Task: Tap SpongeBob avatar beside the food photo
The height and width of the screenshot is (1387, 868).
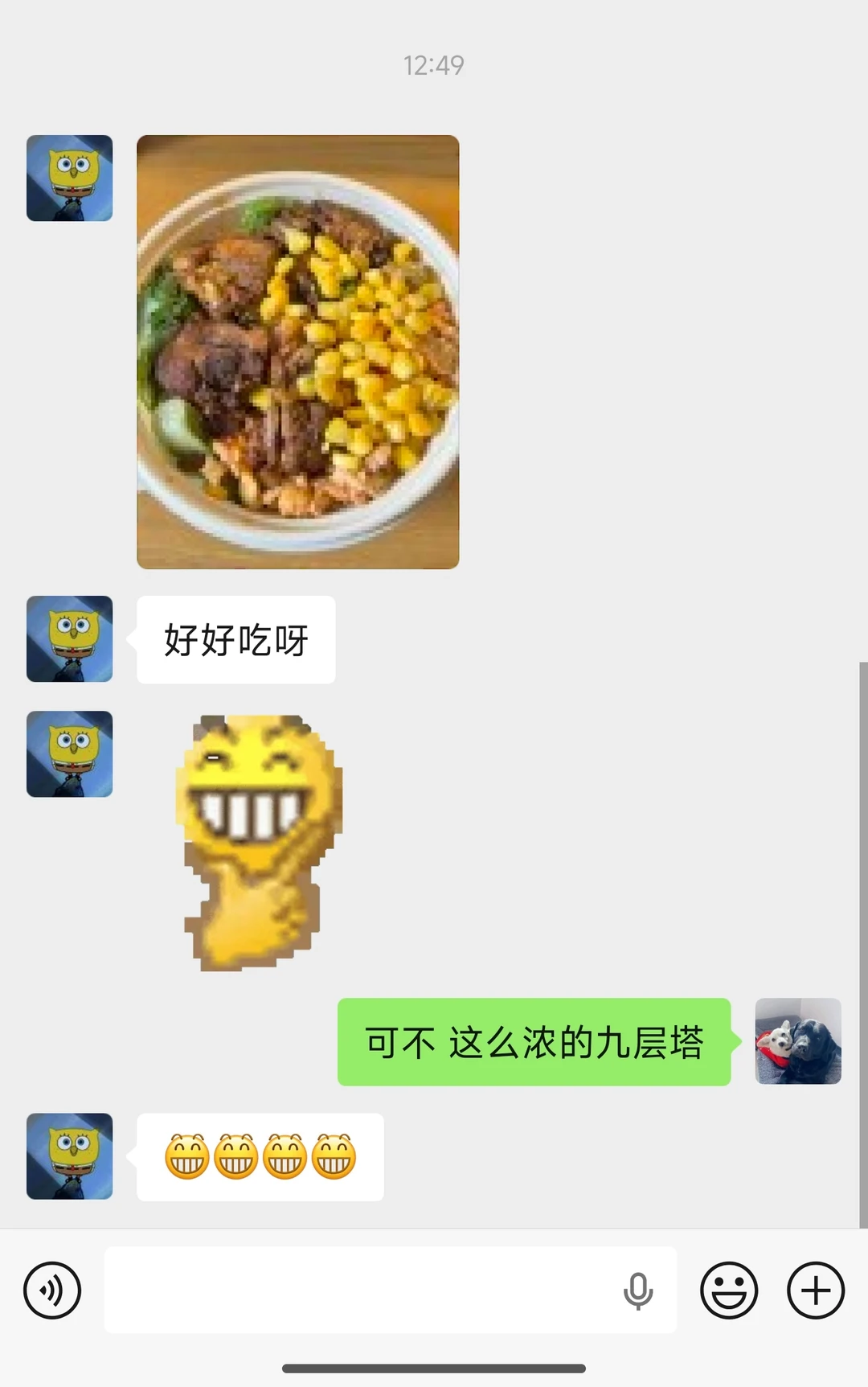Action: click(69, 178)
